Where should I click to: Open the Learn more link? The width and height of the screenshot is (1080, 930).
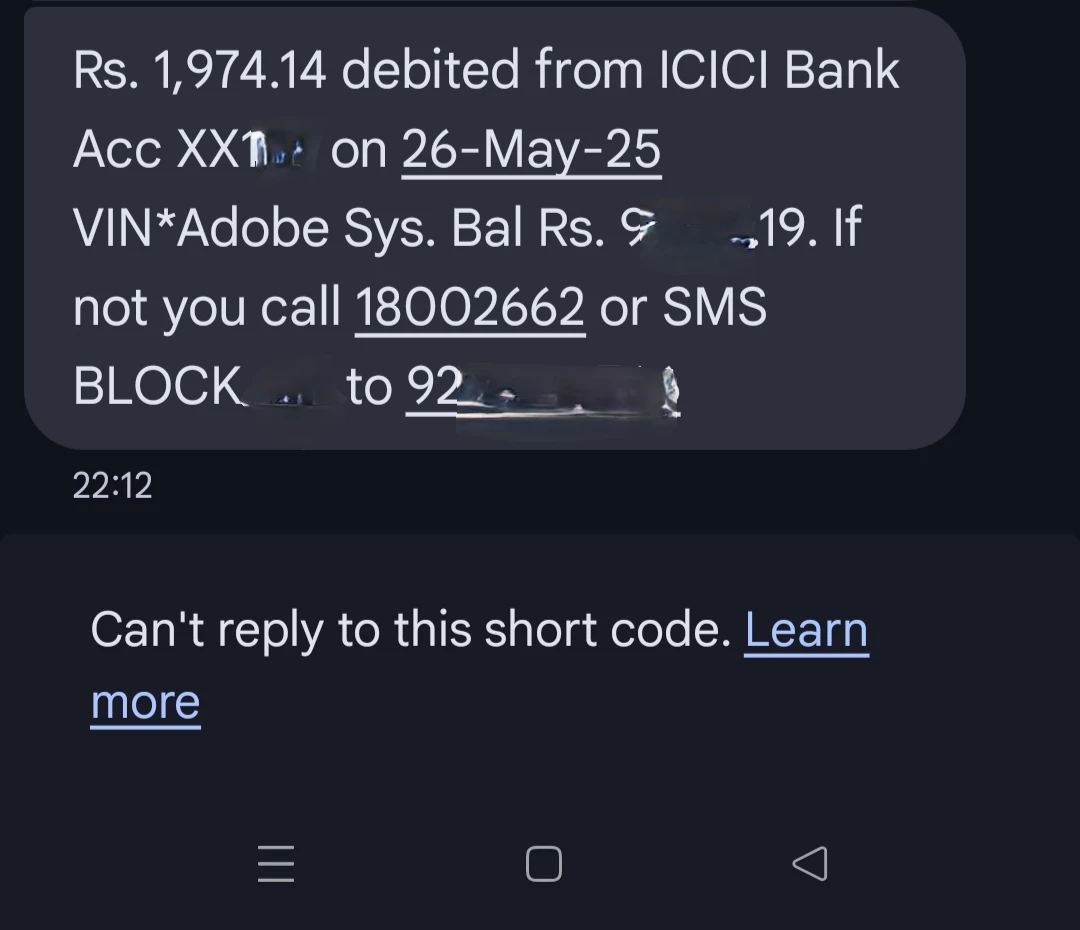pos(806,631)
